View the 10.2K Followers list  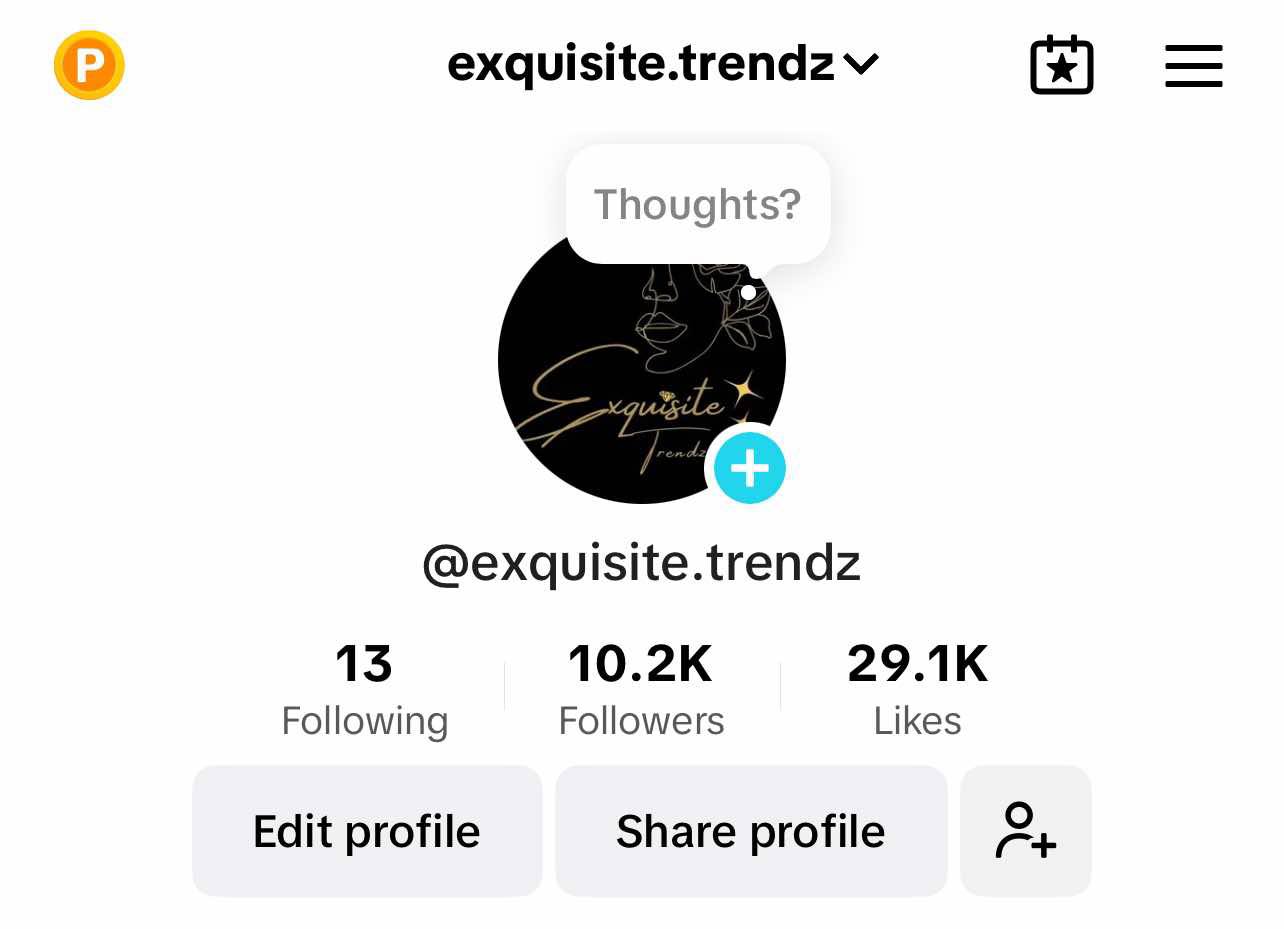coord(641,690)
